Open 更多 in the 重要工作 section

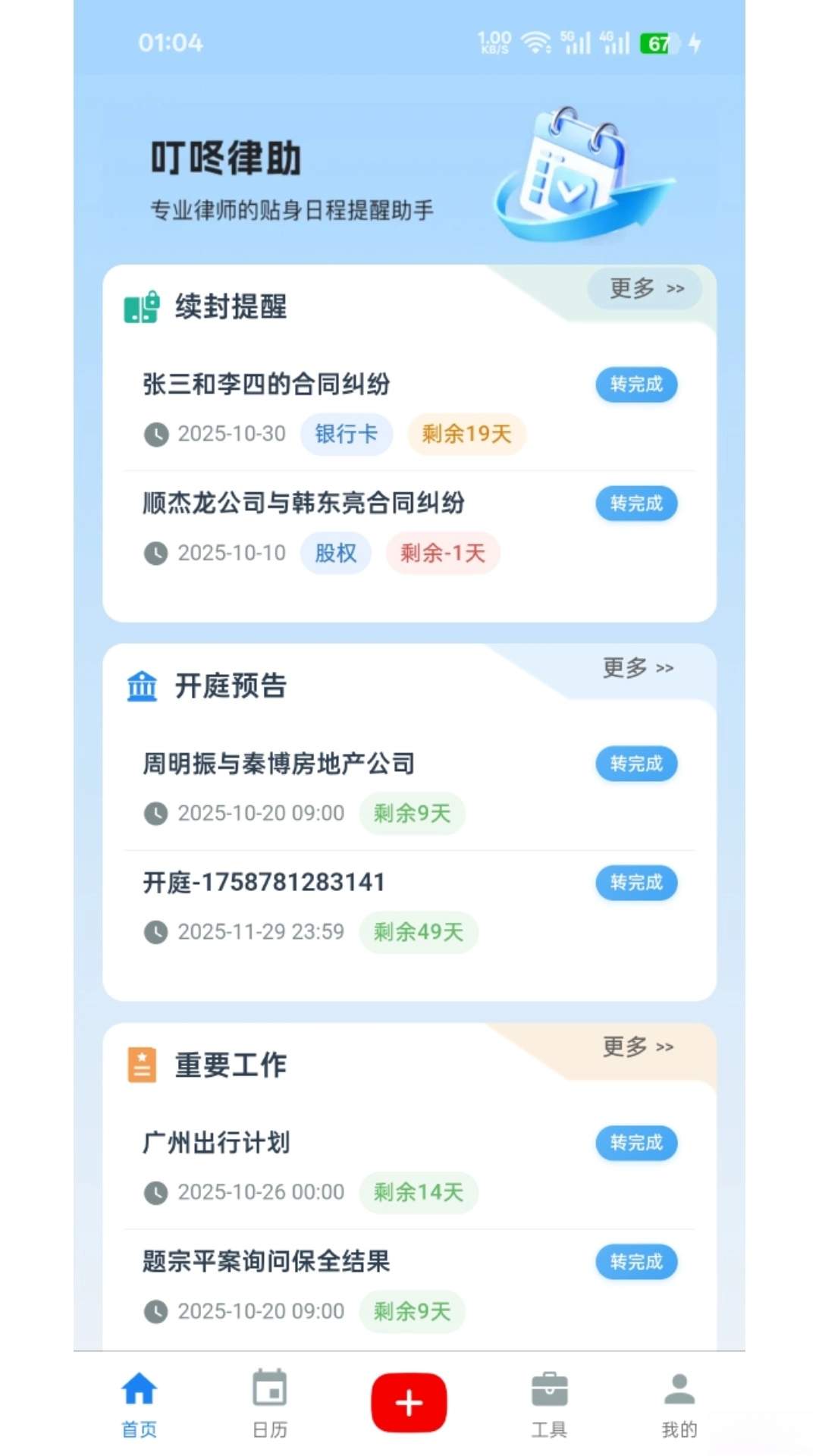pyautogui.click(x=639, y=1047)
